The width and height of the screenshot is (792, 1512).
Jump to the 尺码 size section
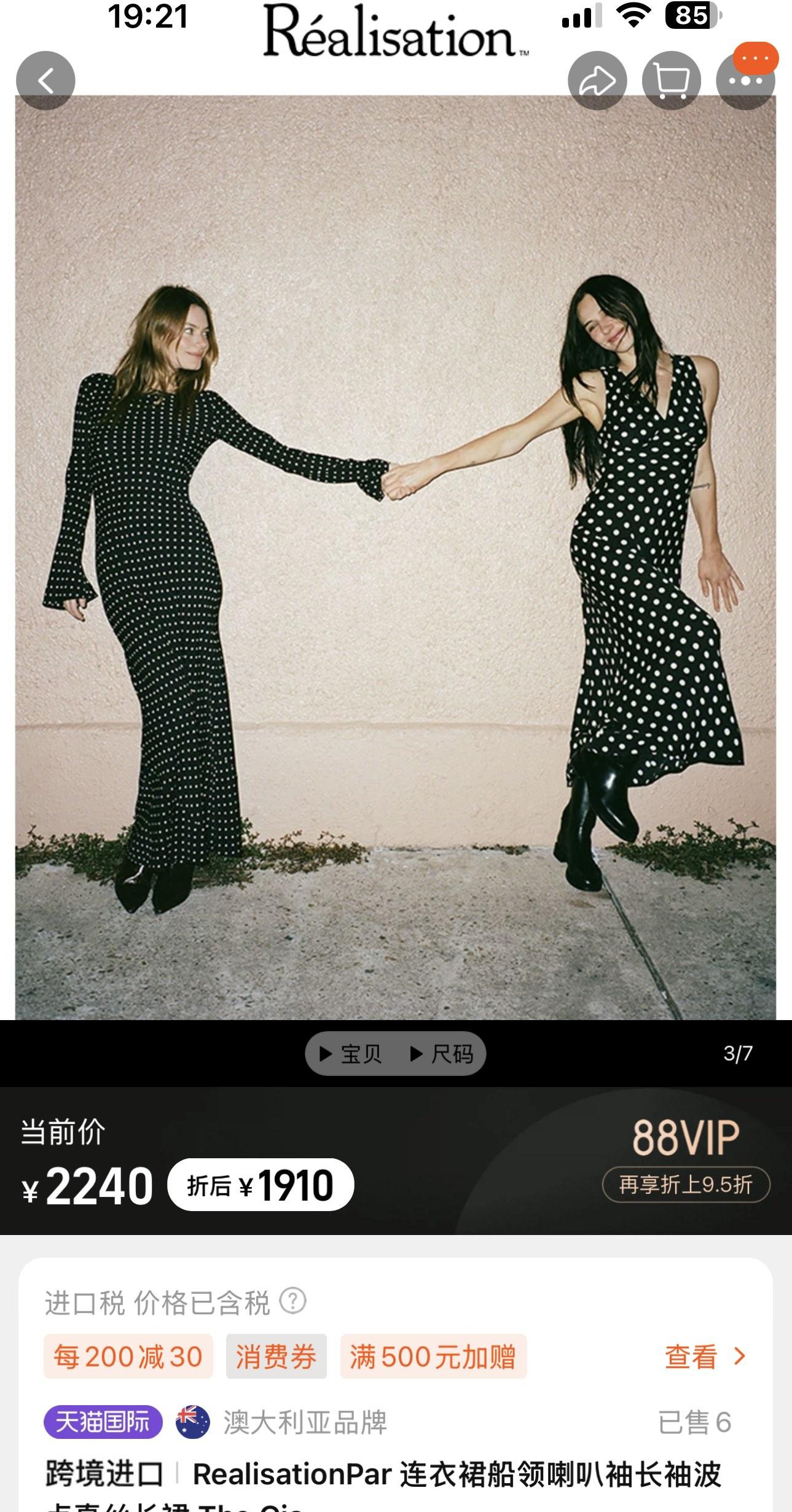(442, 1054)
